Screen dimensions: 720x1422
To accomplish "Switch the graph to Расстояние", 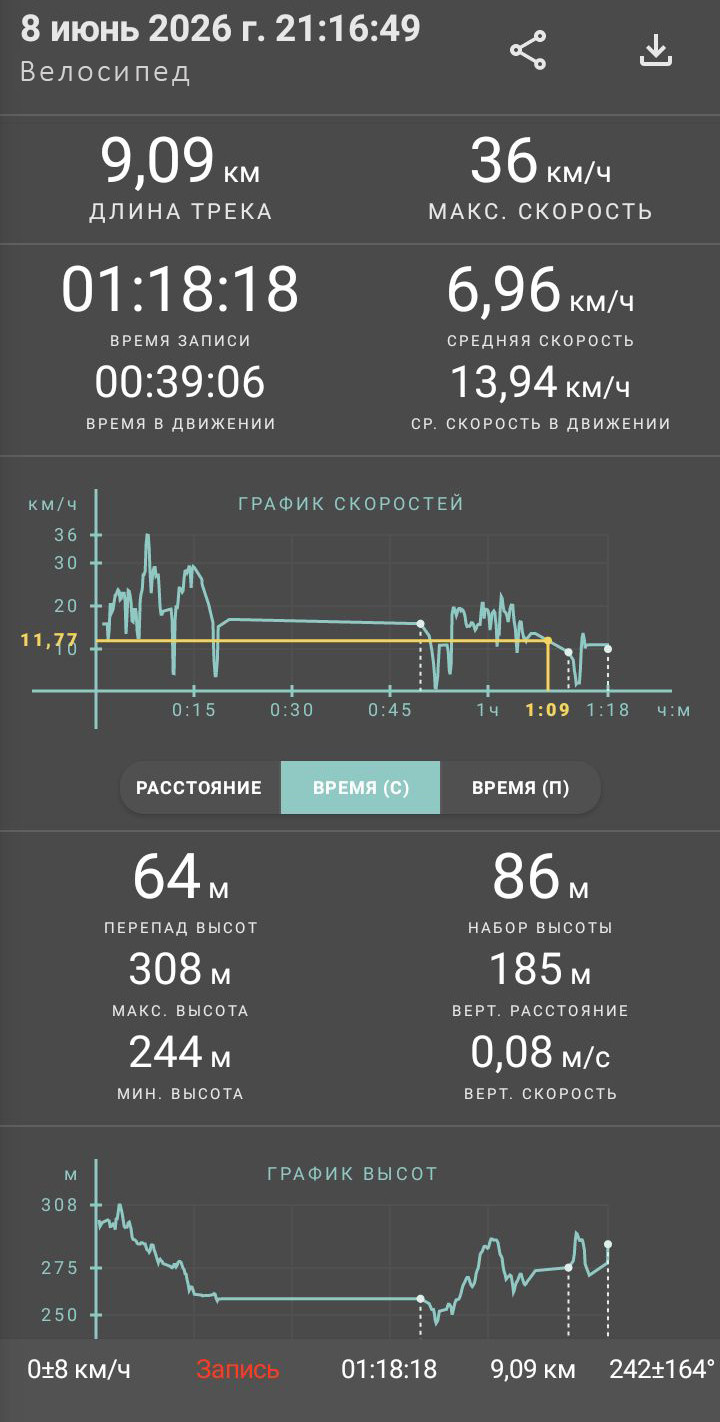I will (x=199, y=788).
